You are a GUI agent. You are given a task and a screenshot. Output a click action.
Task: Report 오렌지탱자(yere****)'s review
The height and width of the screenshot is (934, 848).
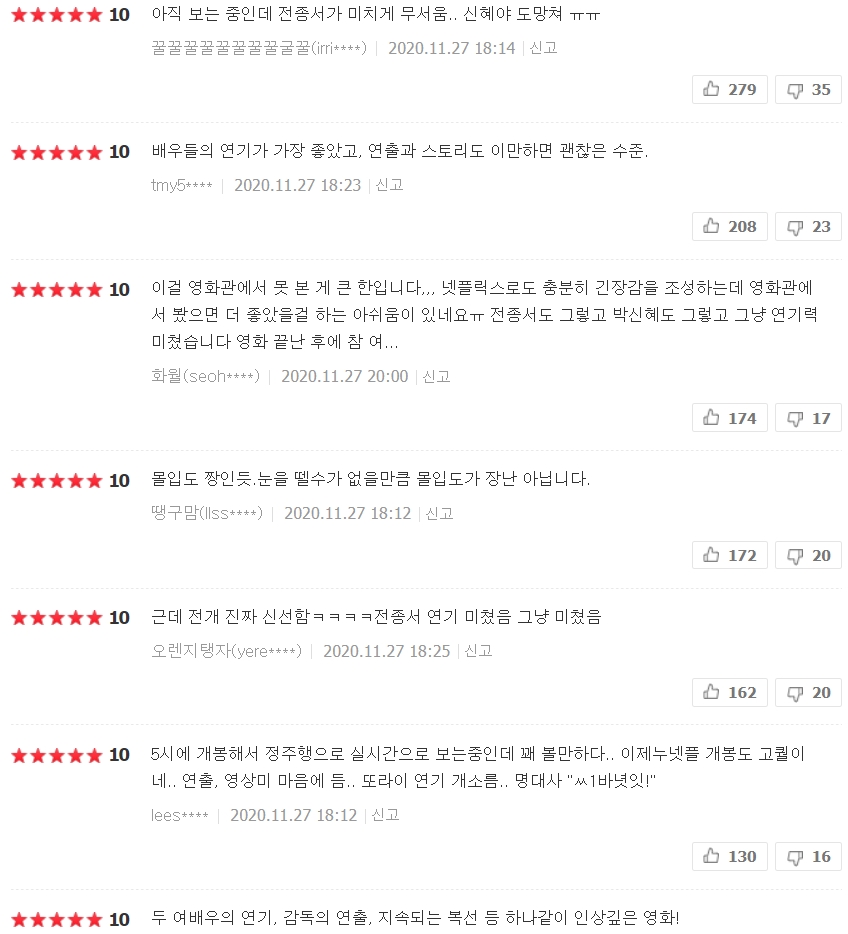478,651
